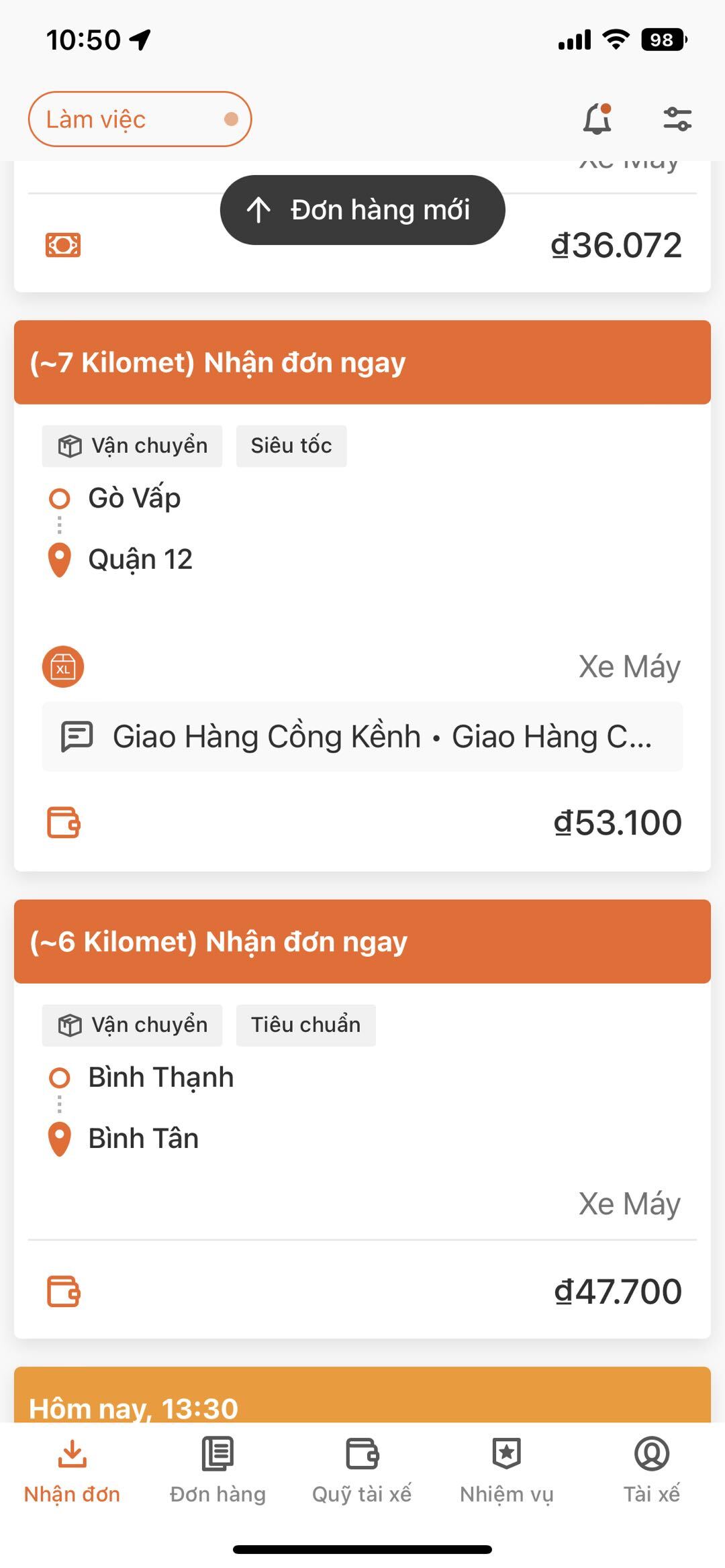Click the cash payment icon next to đ36.072
Image resolution: width=725 pixels, height=1568 pixels.
point(64,246)
